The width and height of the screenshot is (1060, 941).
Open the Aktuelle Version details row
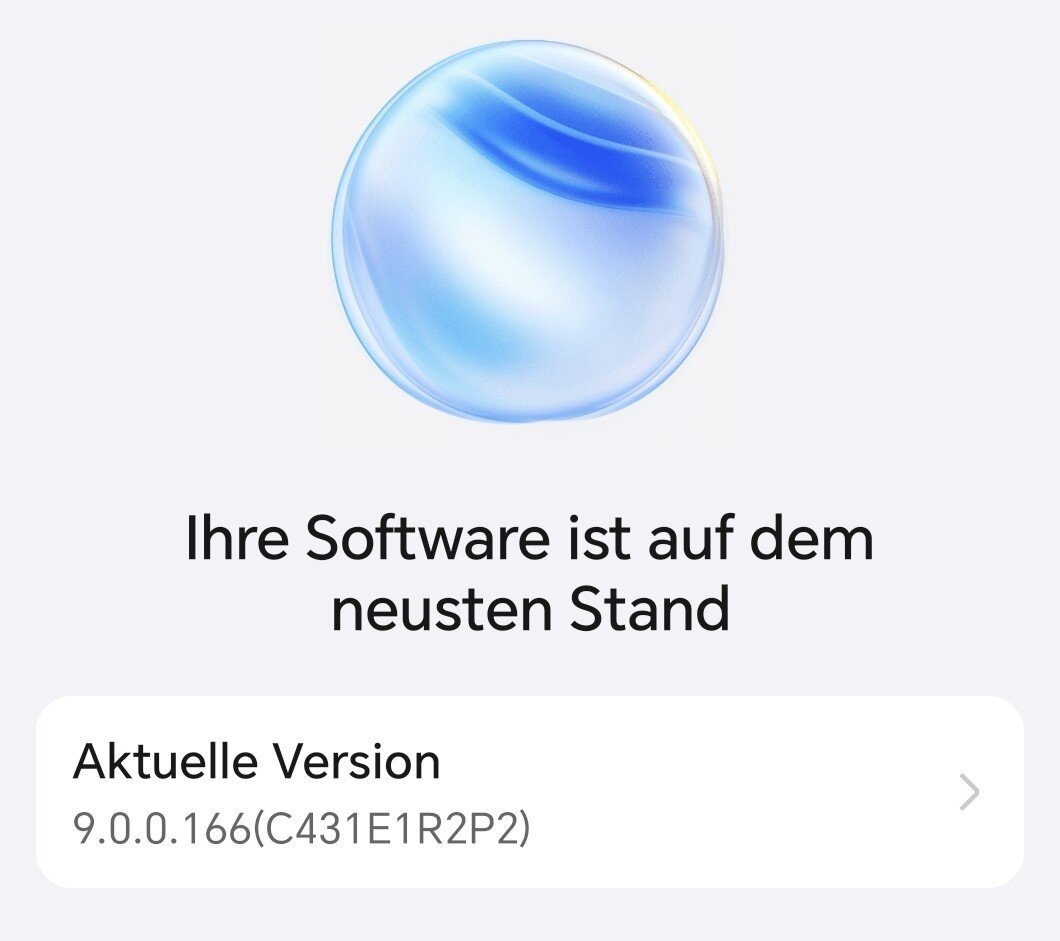click(529, 792)
